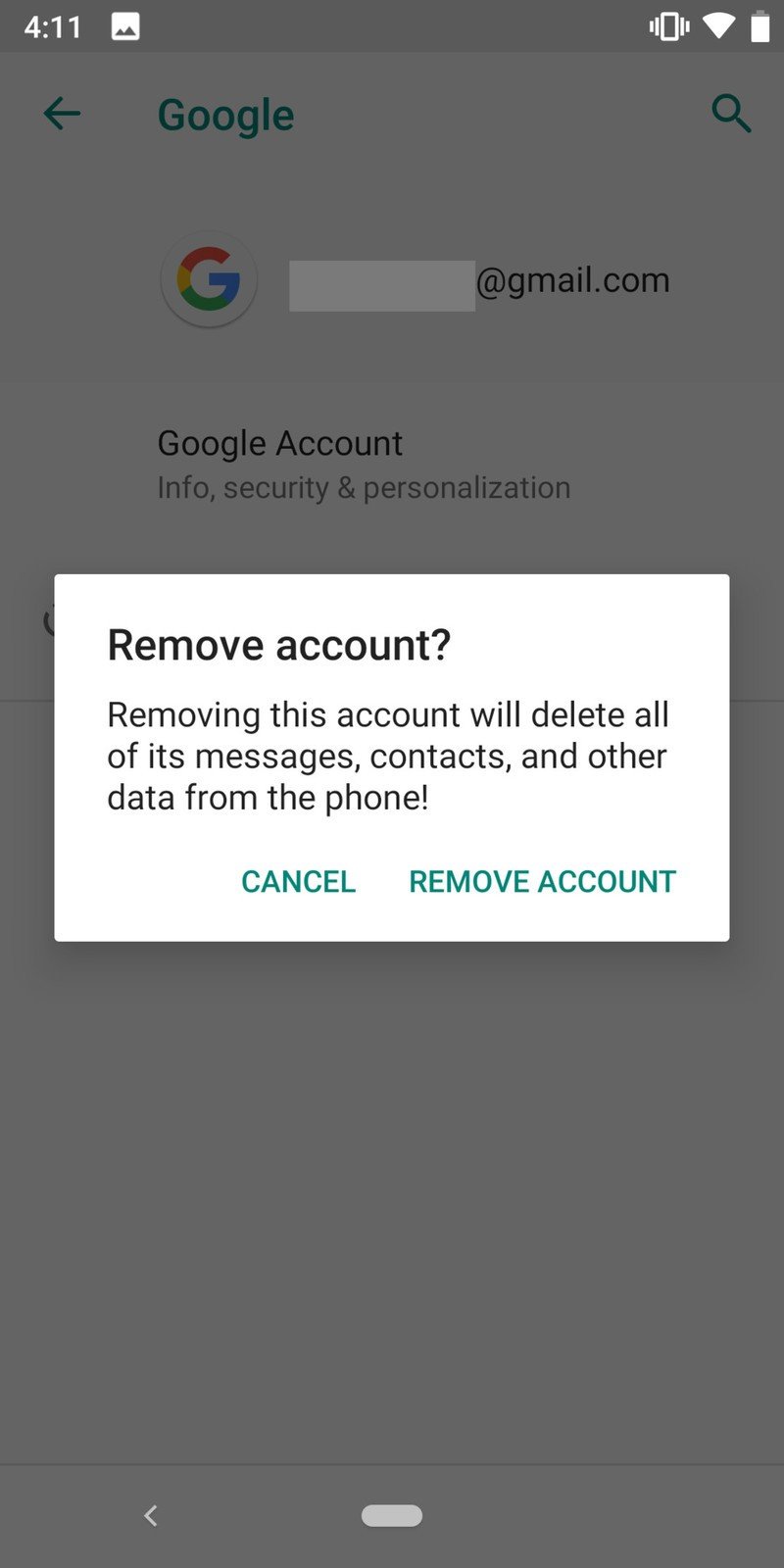Confirm with Remove Account button
Image resolution: width=784 pixels, height=1568 pixels.
pyautogui.click(x=542, y=881)
